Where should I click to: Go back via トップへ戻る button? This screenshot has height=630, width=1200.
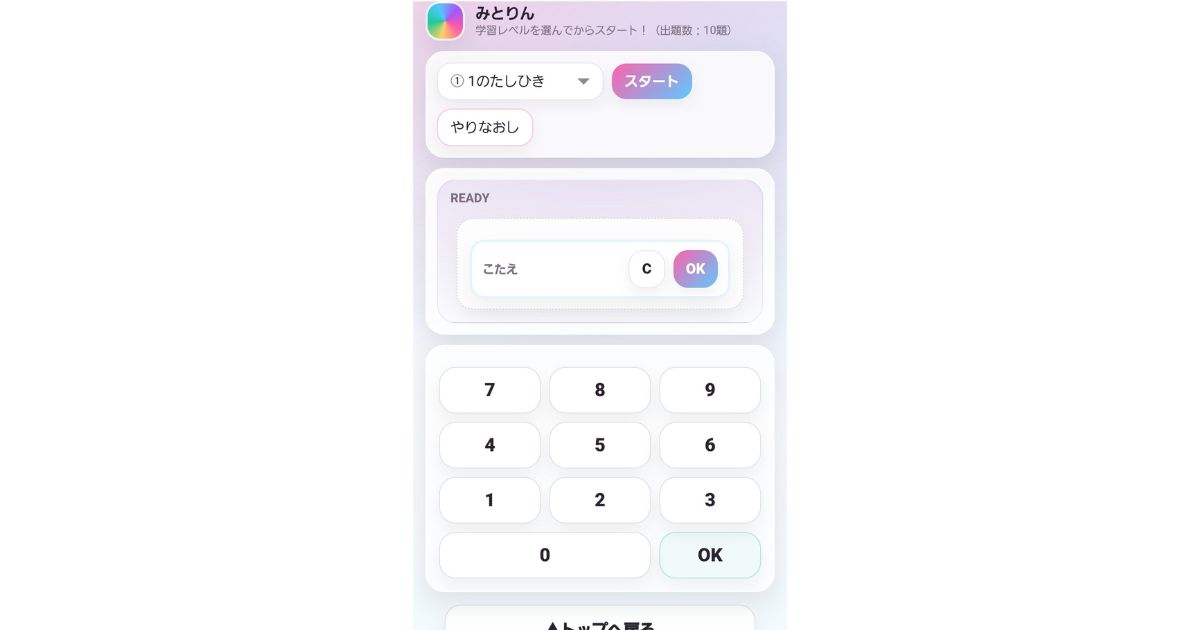click(599, 620)
